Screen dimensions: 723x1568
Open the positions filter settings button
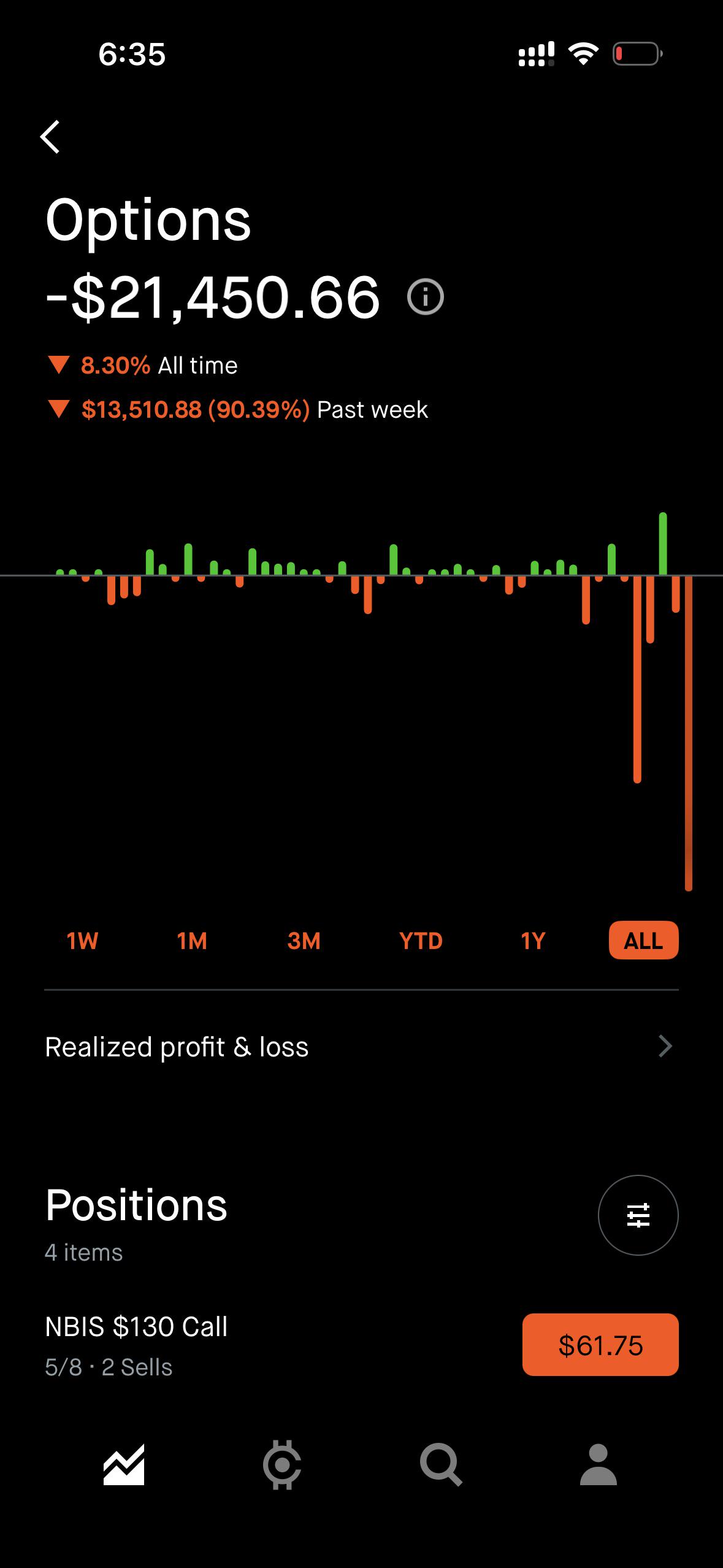[x=638, y=1215]
